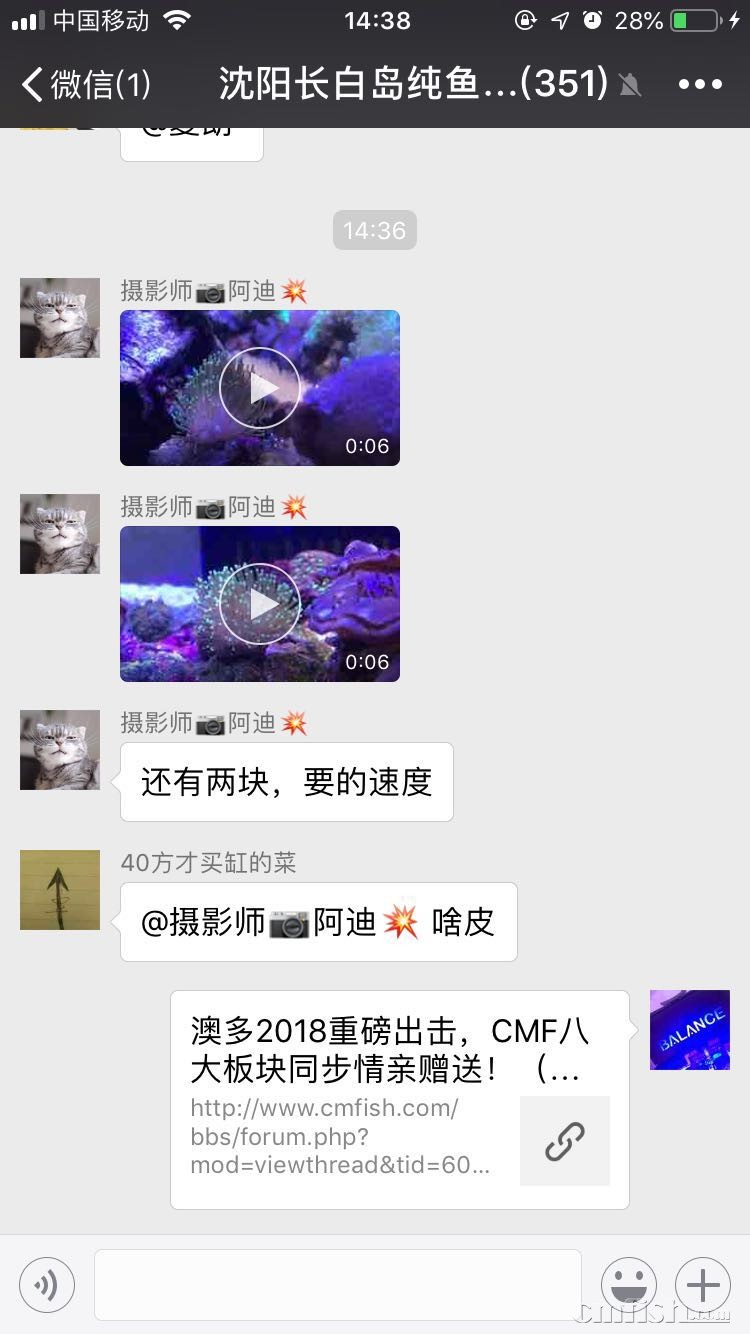View profile of 40方才买缸的菜 via avatar

[60, 890]
